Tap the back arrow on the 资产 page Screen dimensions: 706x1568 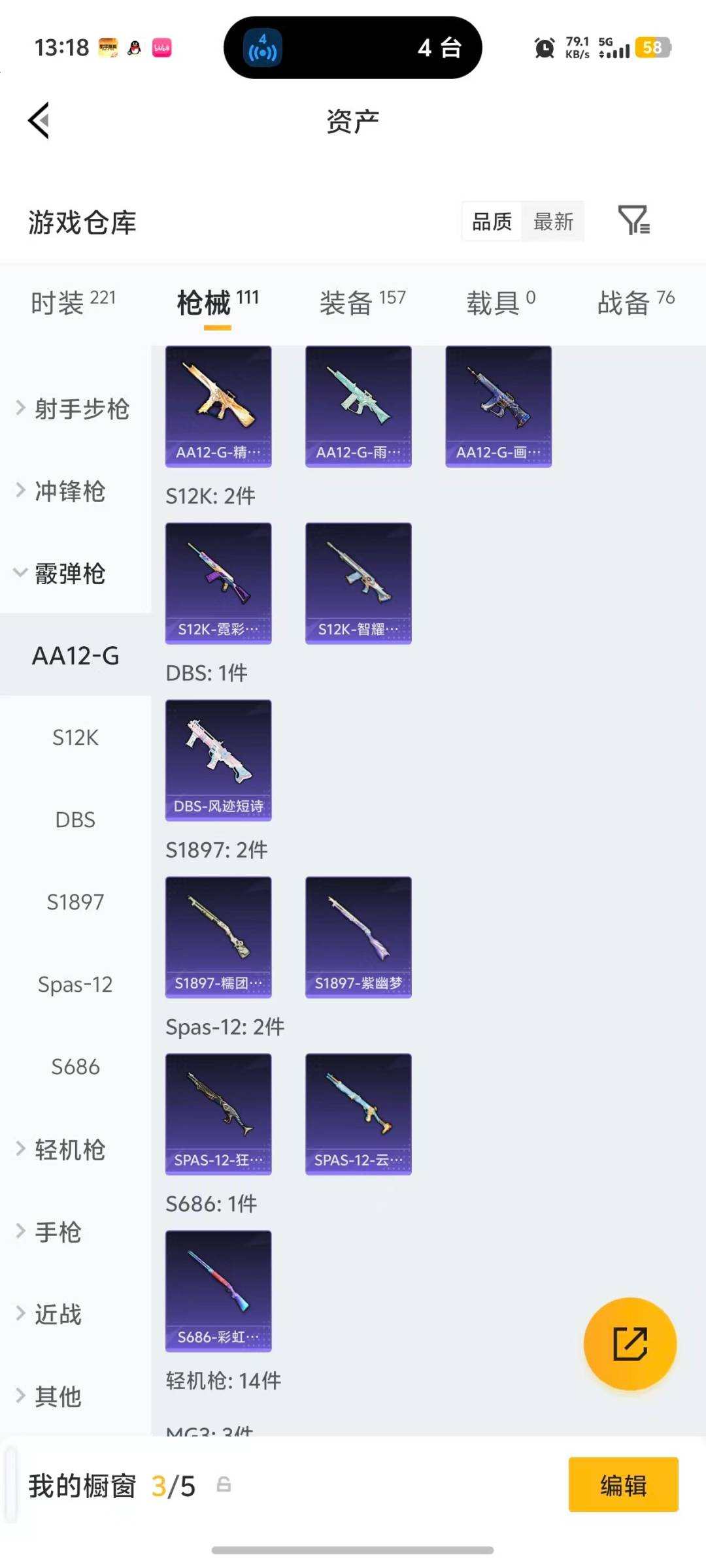(39, 120)
